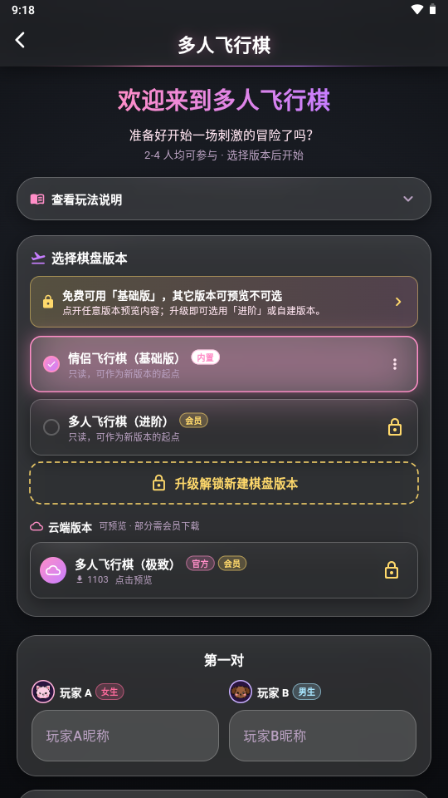Tap 升级解锁新建棋盘版本 button

click(x=224, y=483)
